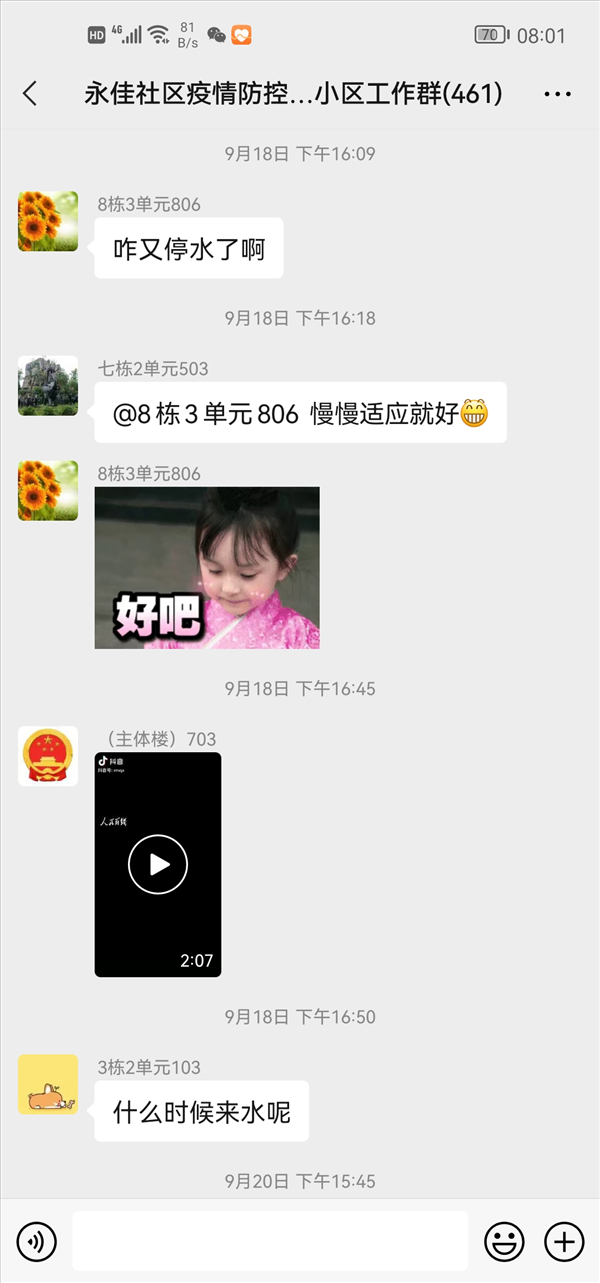The height and width of the screenshot is (1283, 600).
Task: Open profile of 七栋2单元503 avatar
Action: (x=48, y=385)
